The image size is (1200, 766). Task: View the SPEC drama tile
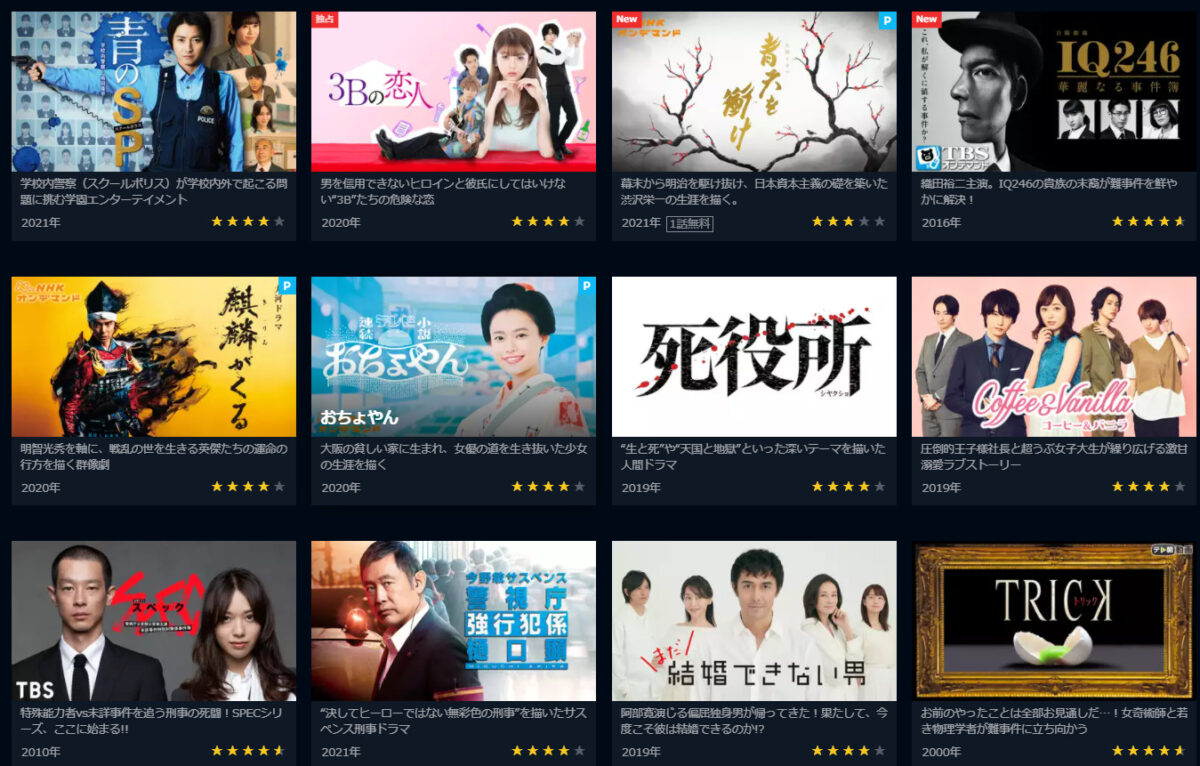pyautogui.click(x=153, y=620)
